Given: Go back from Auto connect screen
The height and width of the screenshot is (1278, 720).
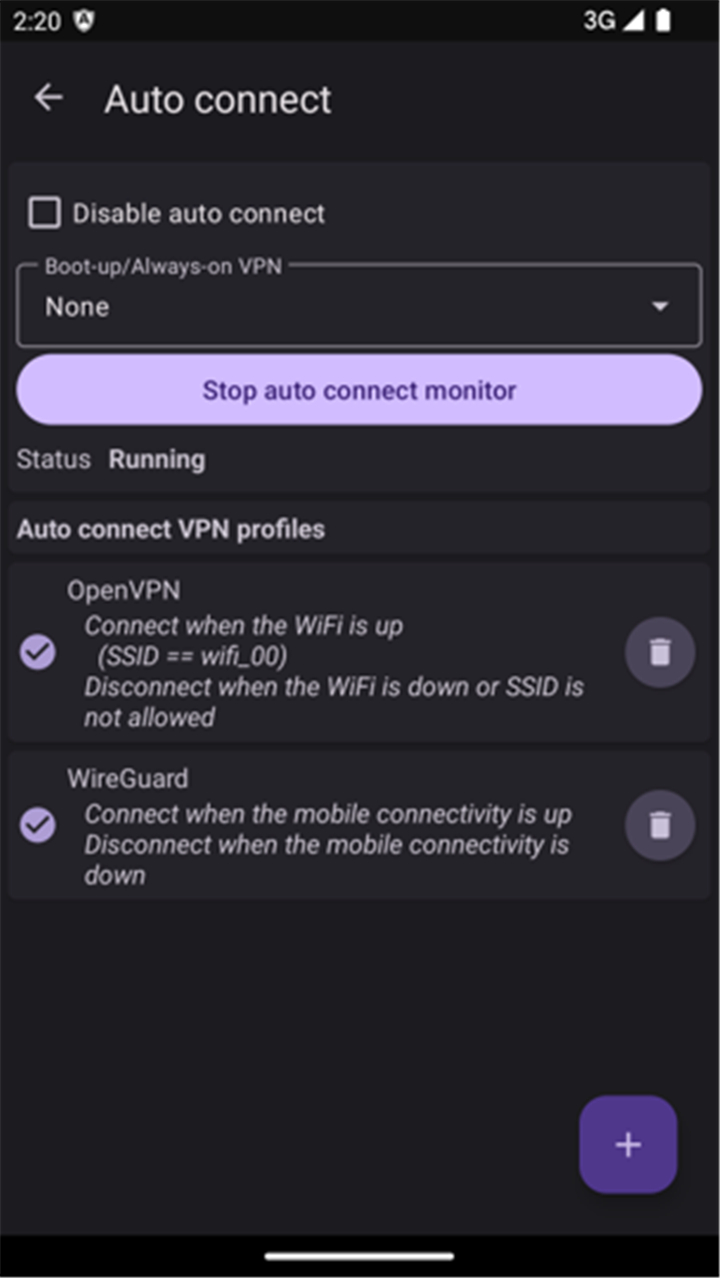Looking at the screenshot, I should point(48,98).
